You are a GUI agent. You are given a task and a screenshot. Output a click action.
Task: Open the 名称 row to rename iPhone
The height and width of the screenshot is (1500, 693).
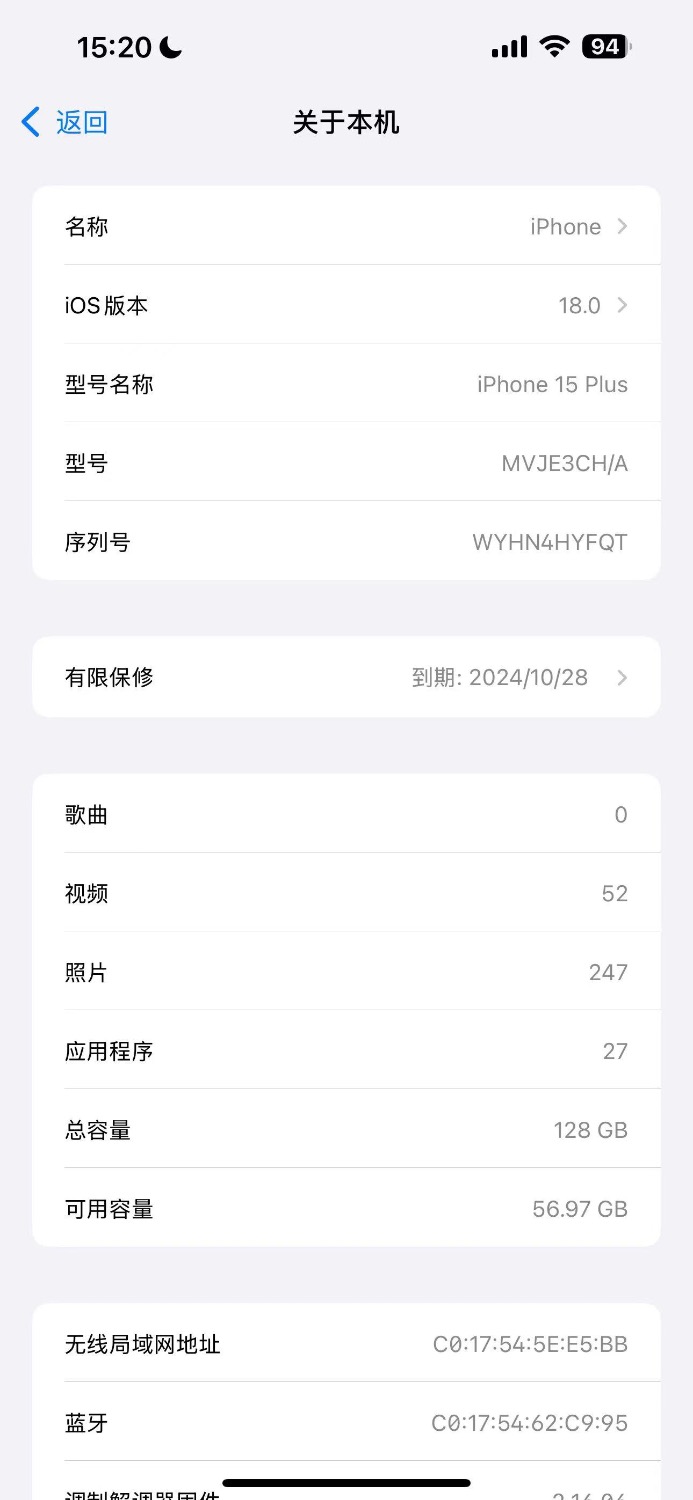point(346,226)
